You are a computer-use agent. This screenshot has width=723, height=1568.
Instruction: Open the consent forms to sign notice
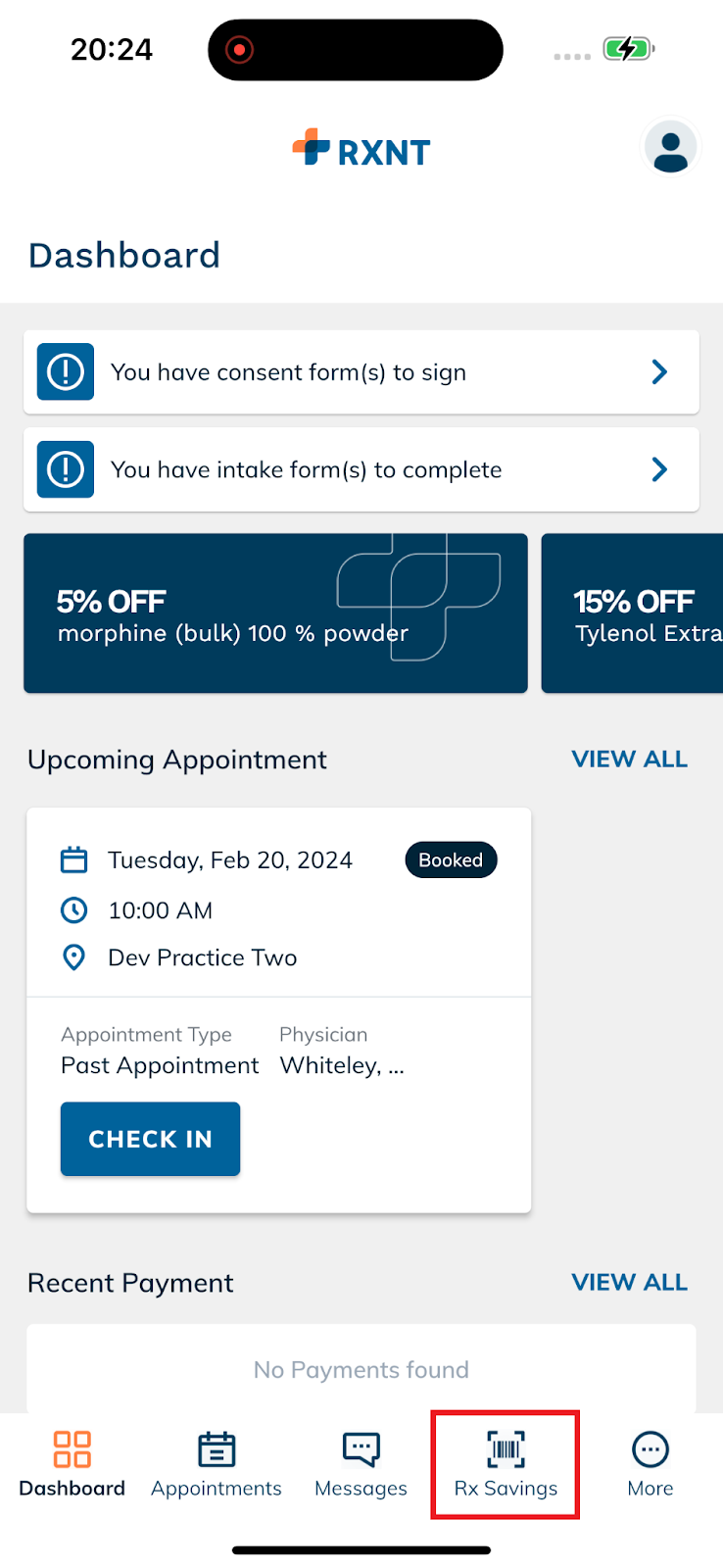pos(361,372)
